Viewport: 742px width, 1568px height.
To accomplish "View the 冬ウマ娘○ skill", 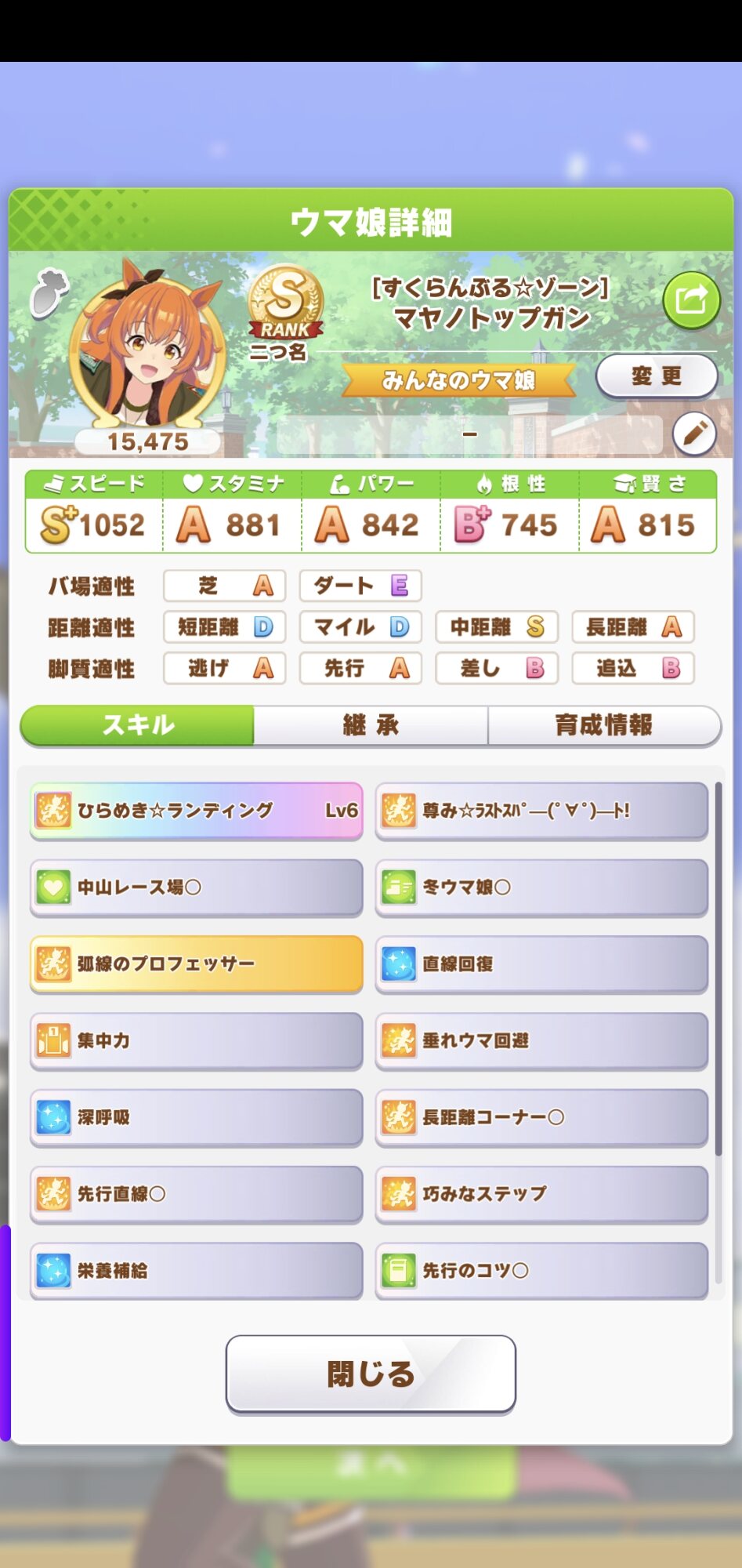I will 541,887.
